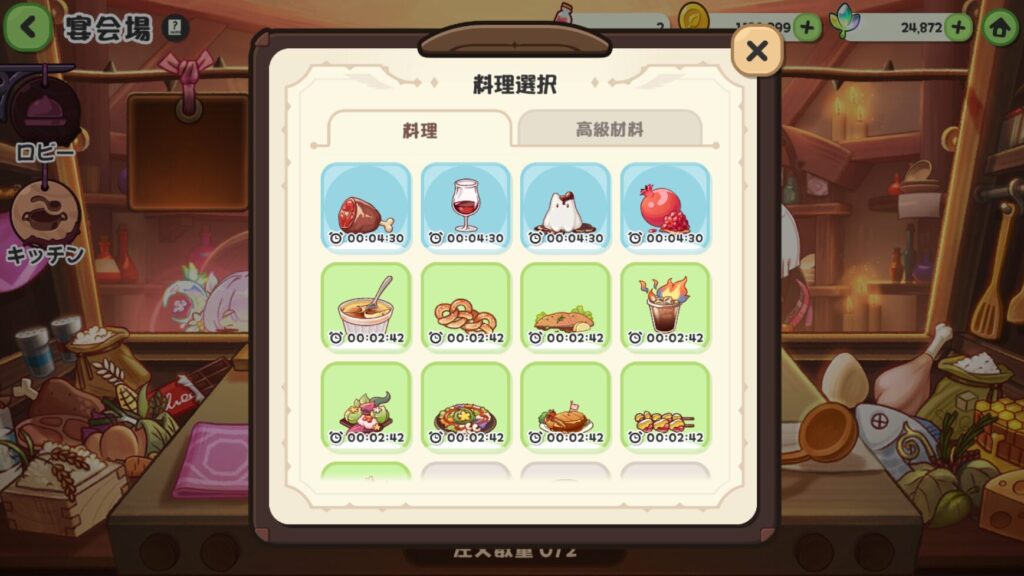Switch to the 高級材料 tab
The width and height of the screenshot is (1024, 576).
click(x=609, y=129)
